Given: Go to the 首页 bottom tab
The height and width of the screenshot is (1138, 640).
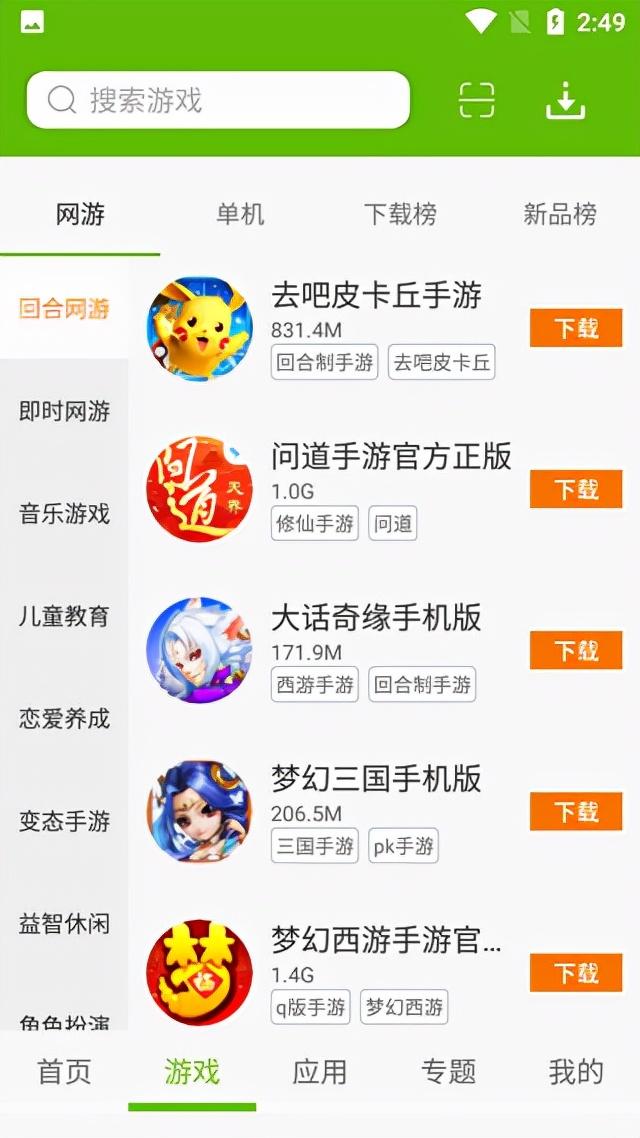Looking at the screenshot, I should coord(64,1072).
